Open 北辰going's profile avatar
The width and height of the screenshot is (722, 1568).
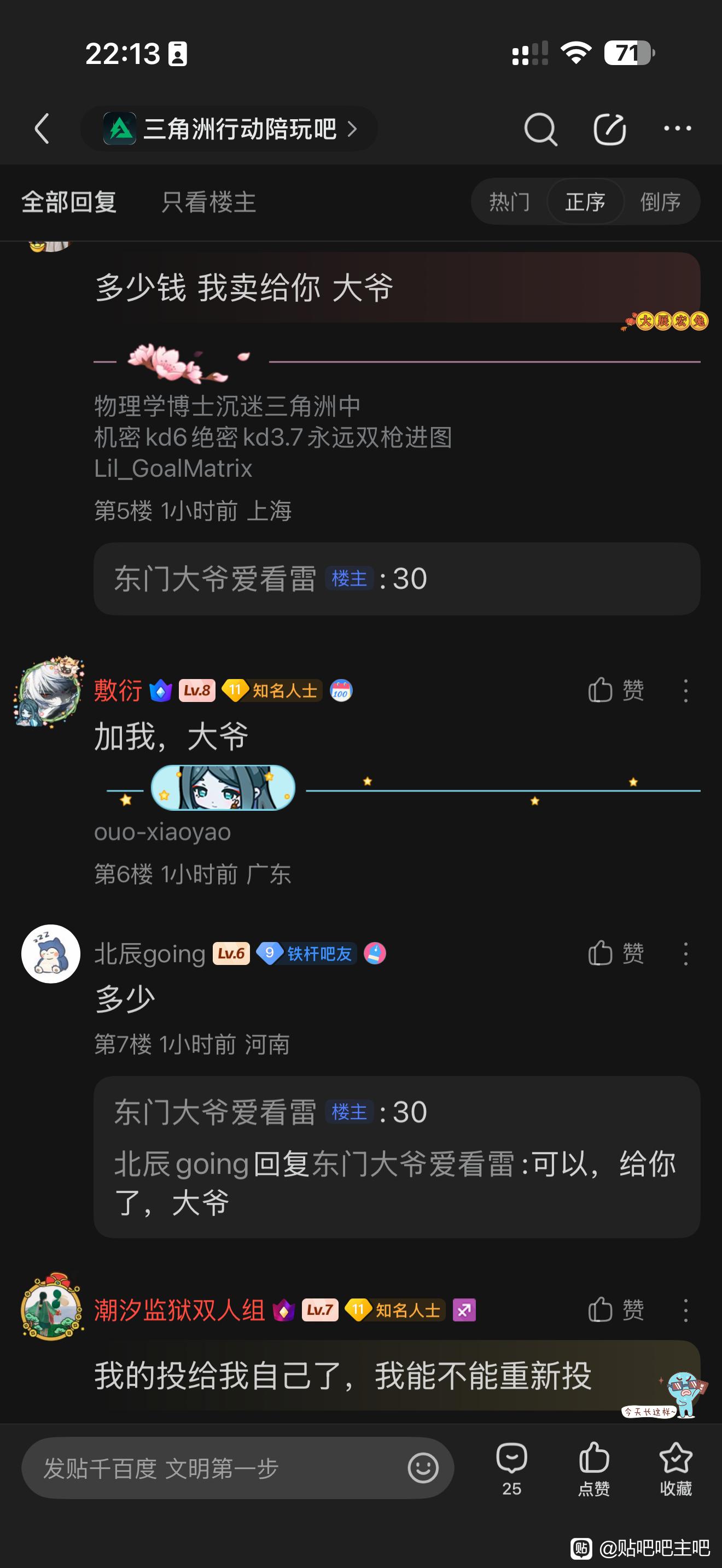[x=51, y=954]
